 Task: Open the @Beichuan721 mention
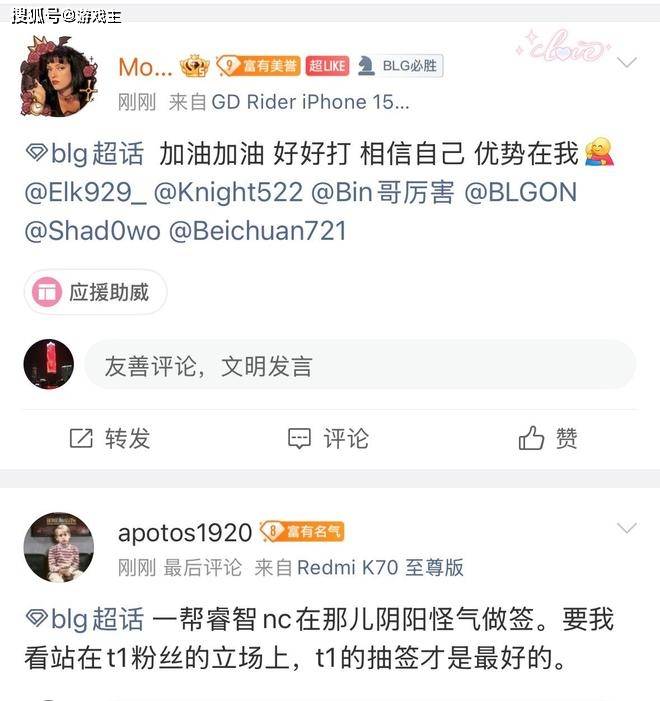pos(257,231)
